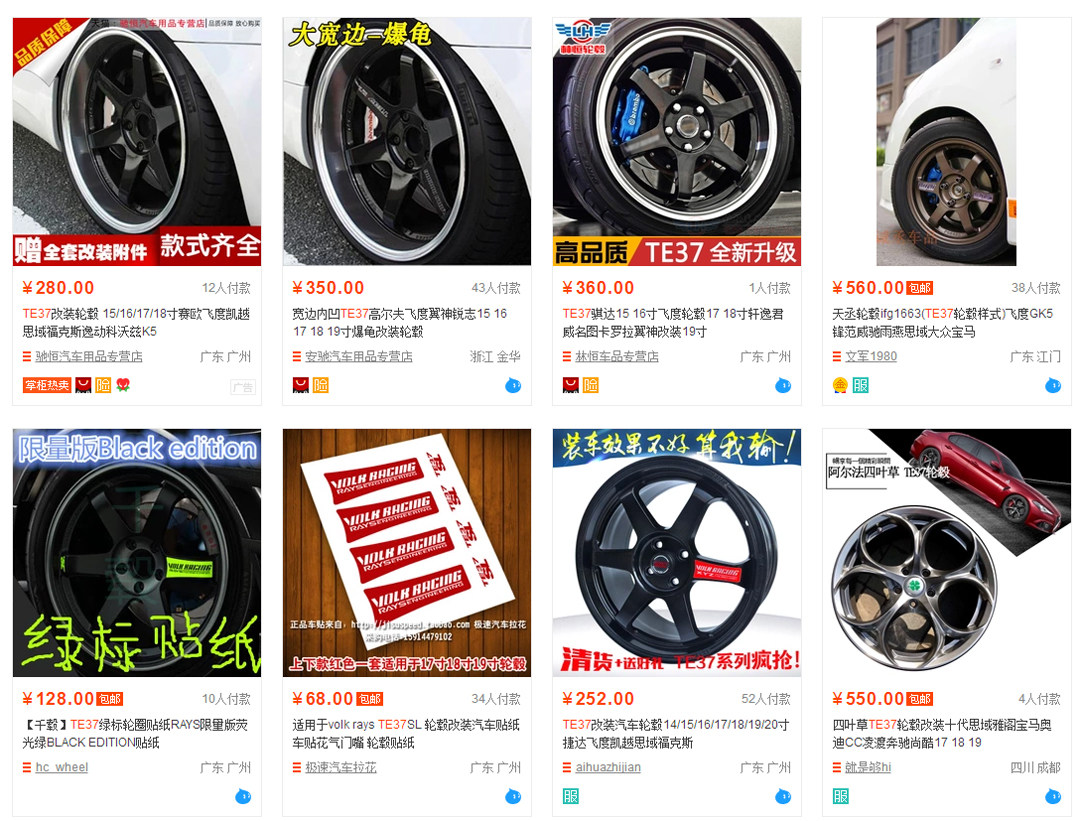Go to the 林恒车品专营店 shop page

click(x=615, y=356)
